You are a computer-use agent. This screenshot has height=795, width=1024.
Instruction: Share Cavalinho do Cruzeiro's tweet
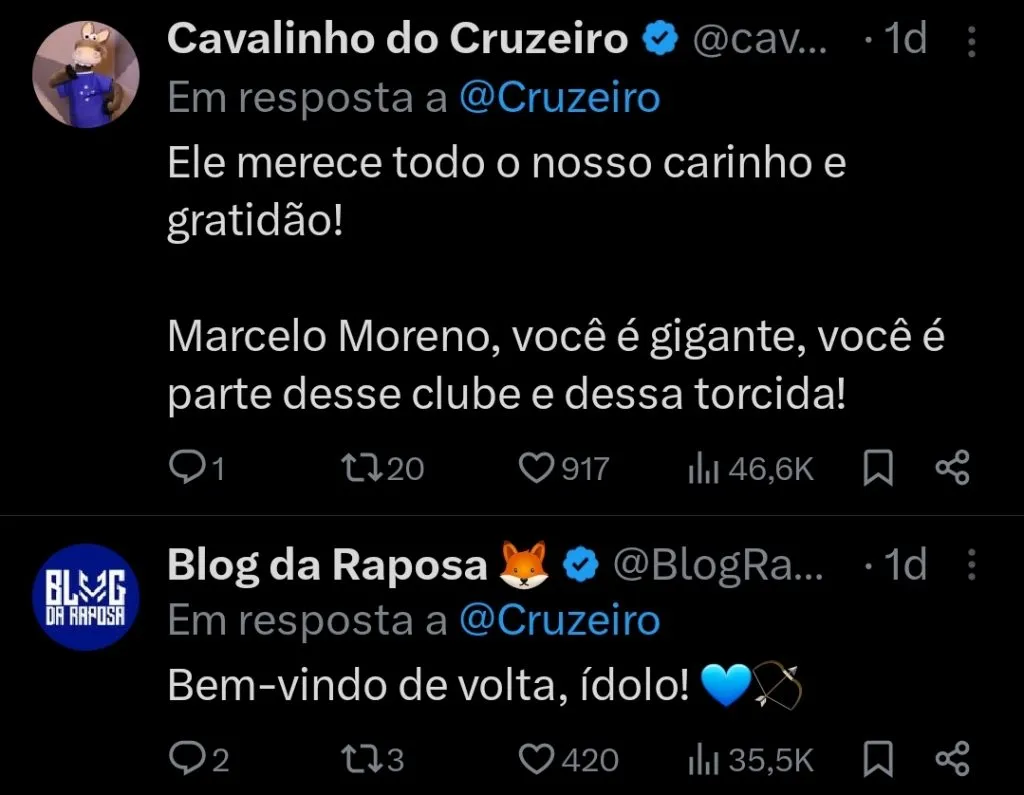click(x=952, y=468)
